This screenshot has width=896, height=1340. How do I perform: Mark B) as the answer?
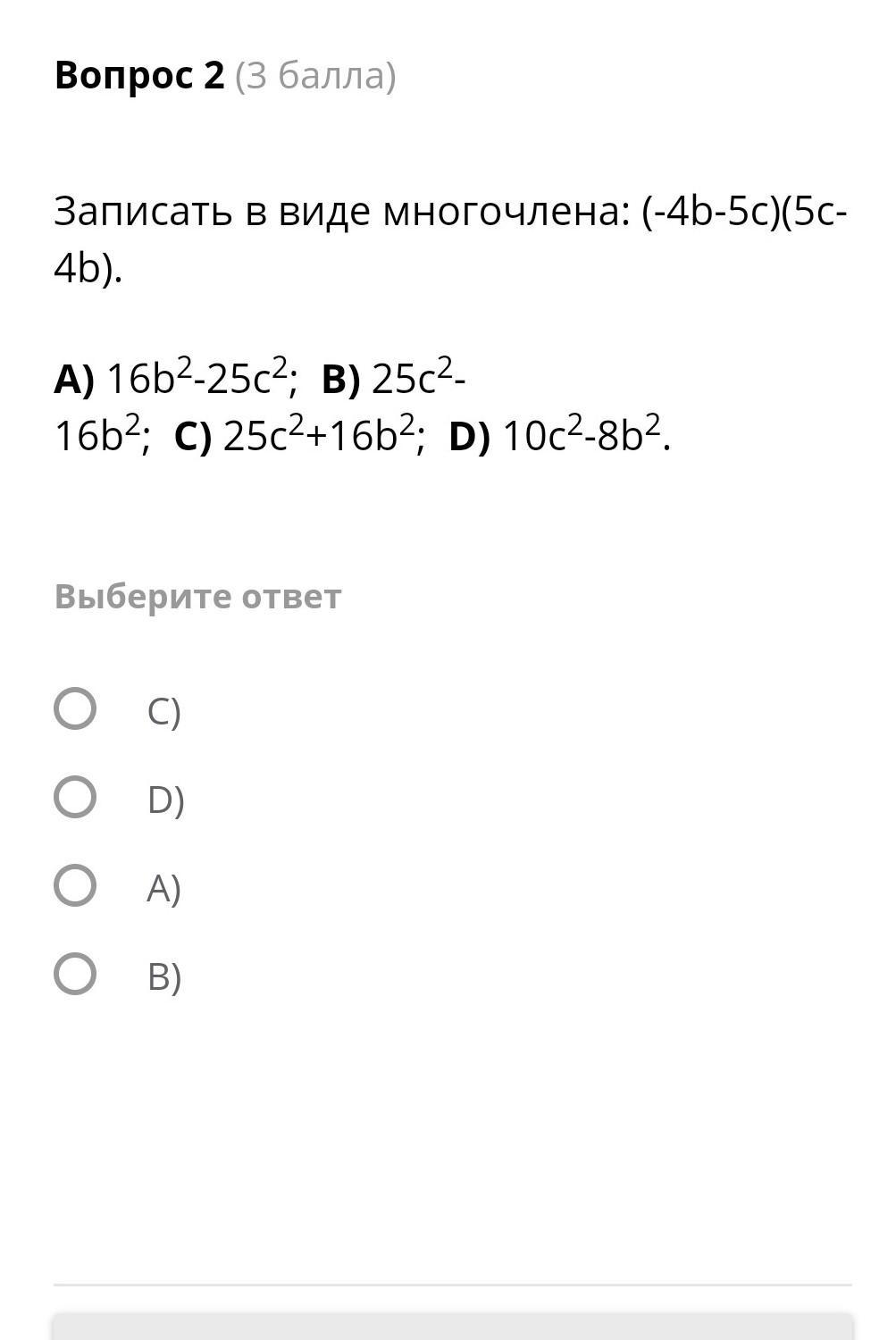pyautogui.click(x=75, y=975)
